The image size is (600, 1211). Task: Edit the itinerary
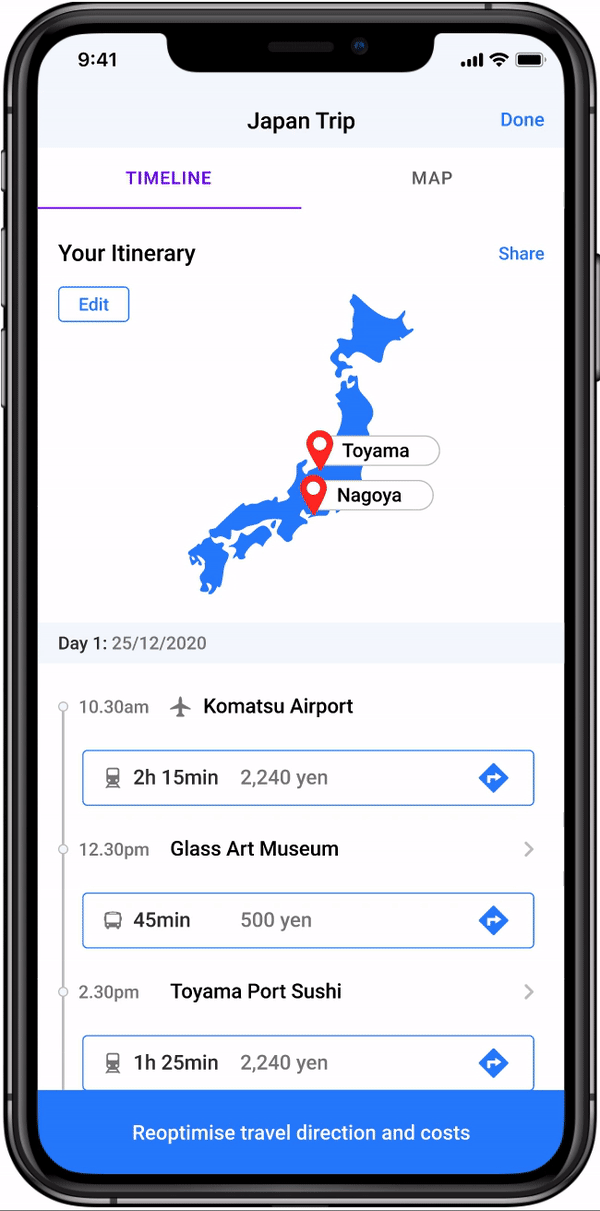(x=94, y=304)
